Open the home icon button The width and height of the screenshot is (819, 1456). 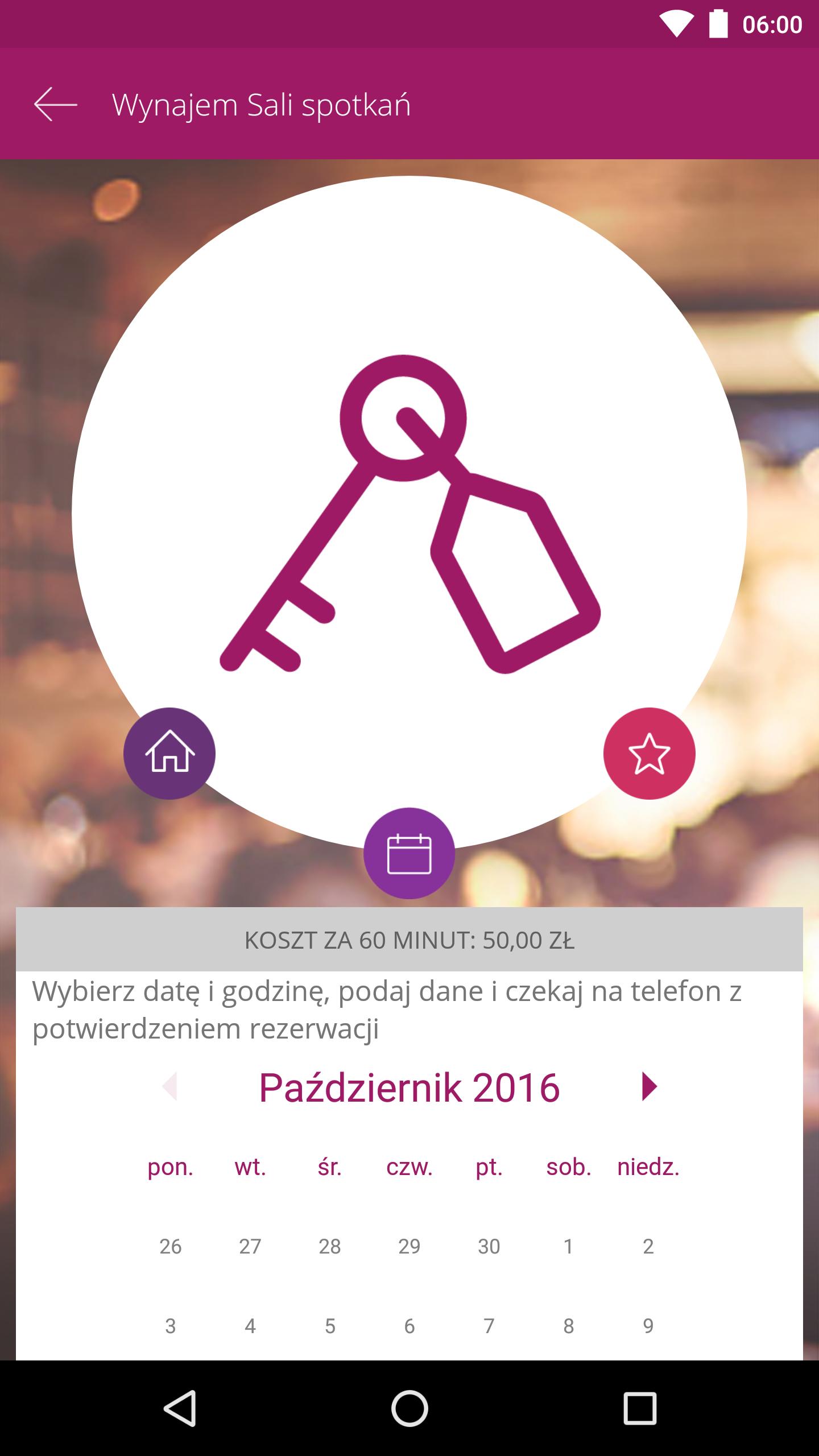[169, 753]
